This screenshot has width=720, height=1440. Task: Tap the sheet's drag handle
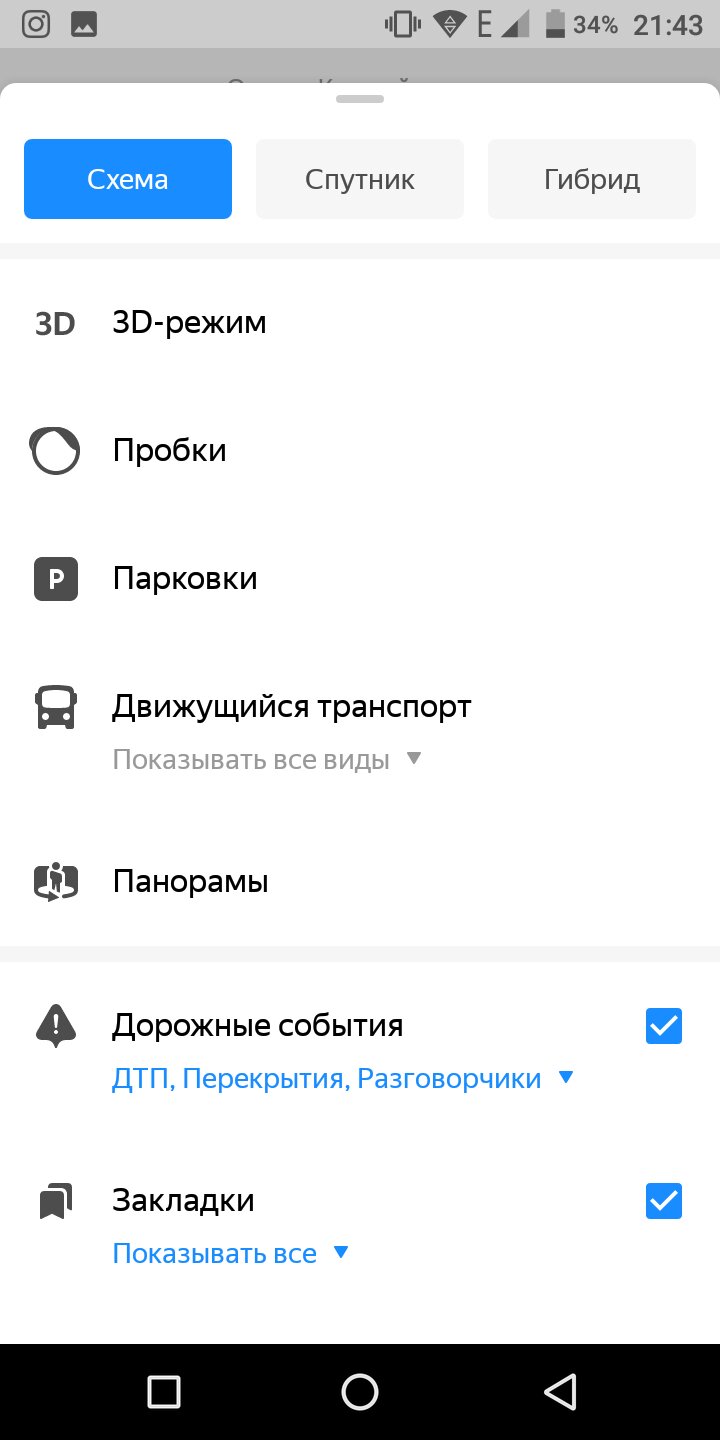(360, 99)
